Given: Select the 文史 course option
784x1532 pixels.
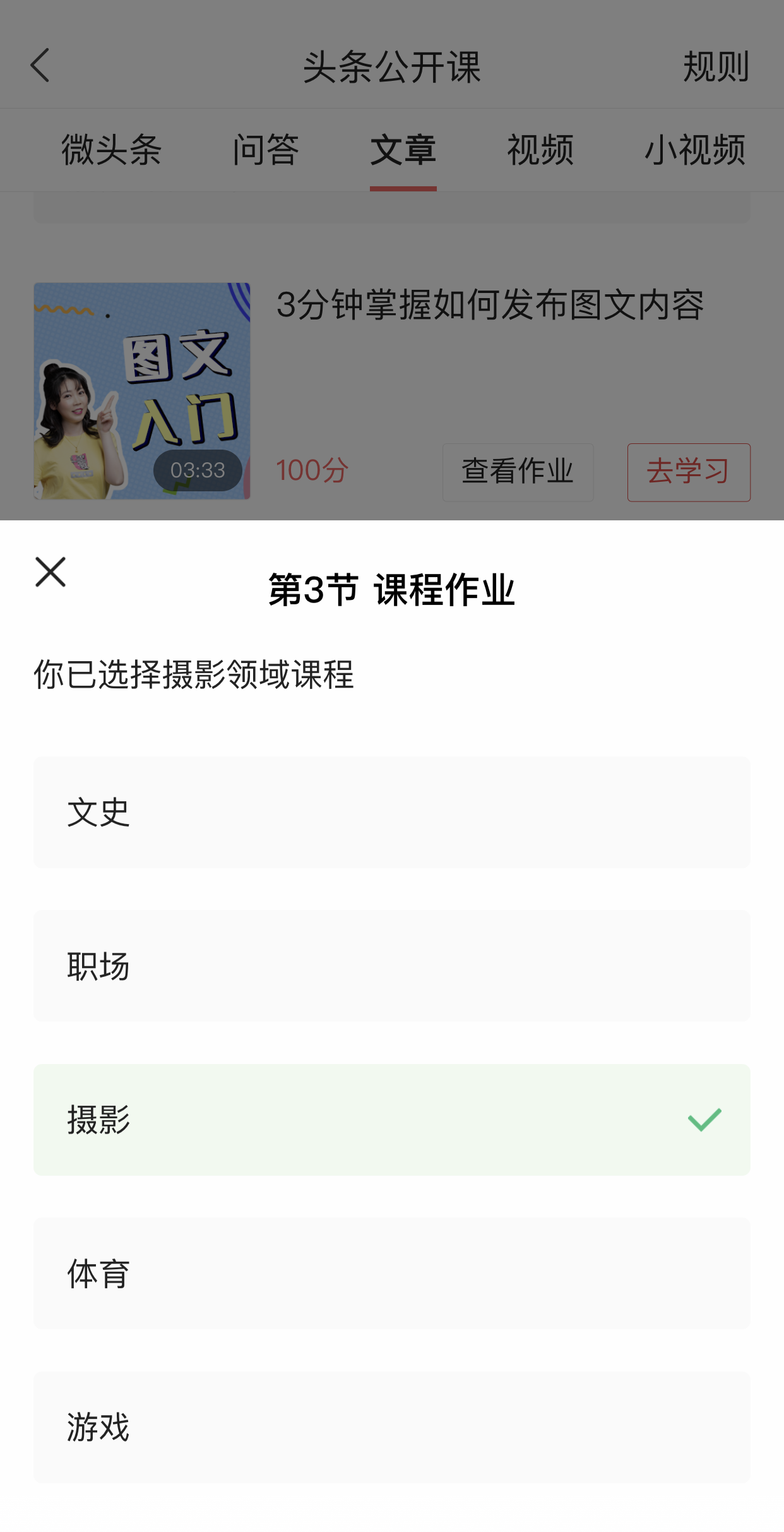Looking at the screenshot, I should tap(392, 812).
